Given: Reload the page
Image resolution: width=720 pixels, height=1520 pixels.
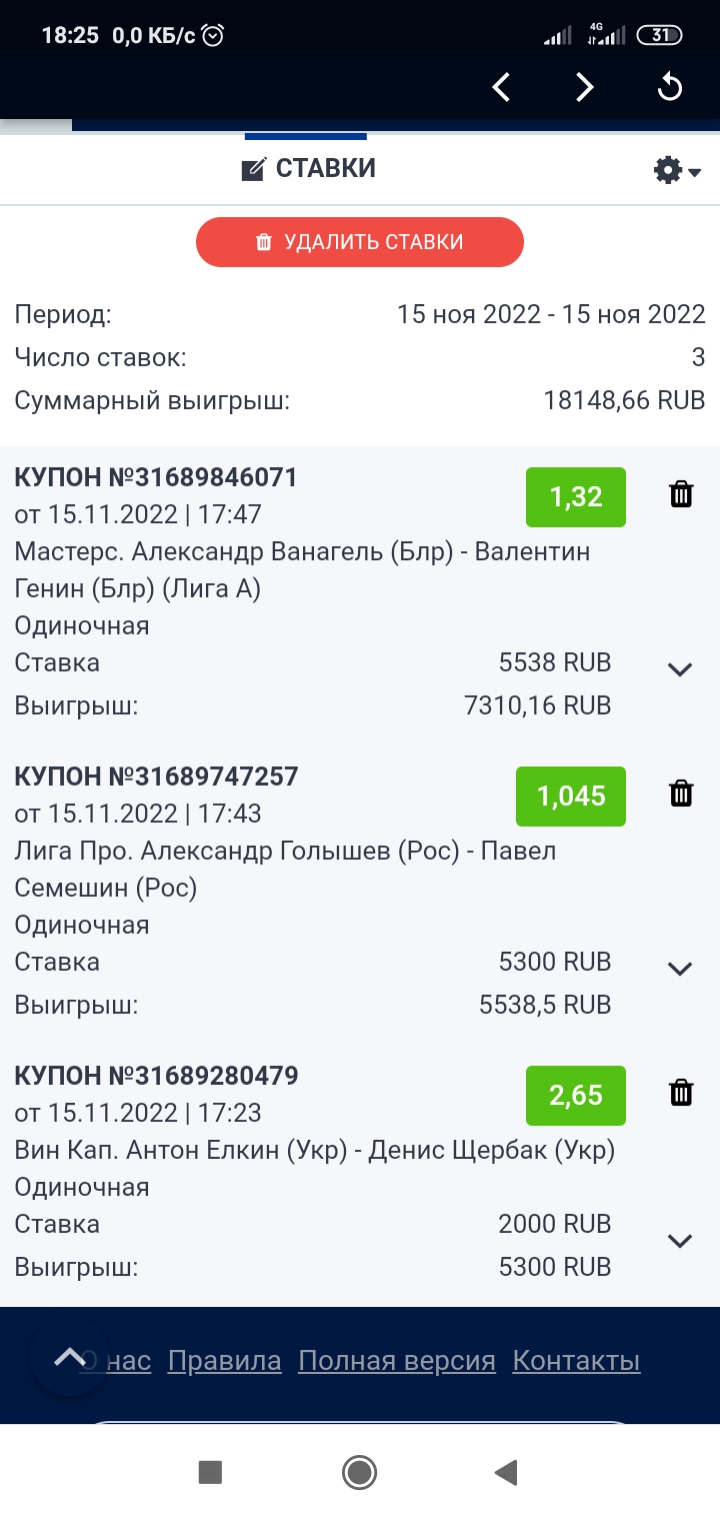Looking at the screenshot, I should tap(669, 88).
